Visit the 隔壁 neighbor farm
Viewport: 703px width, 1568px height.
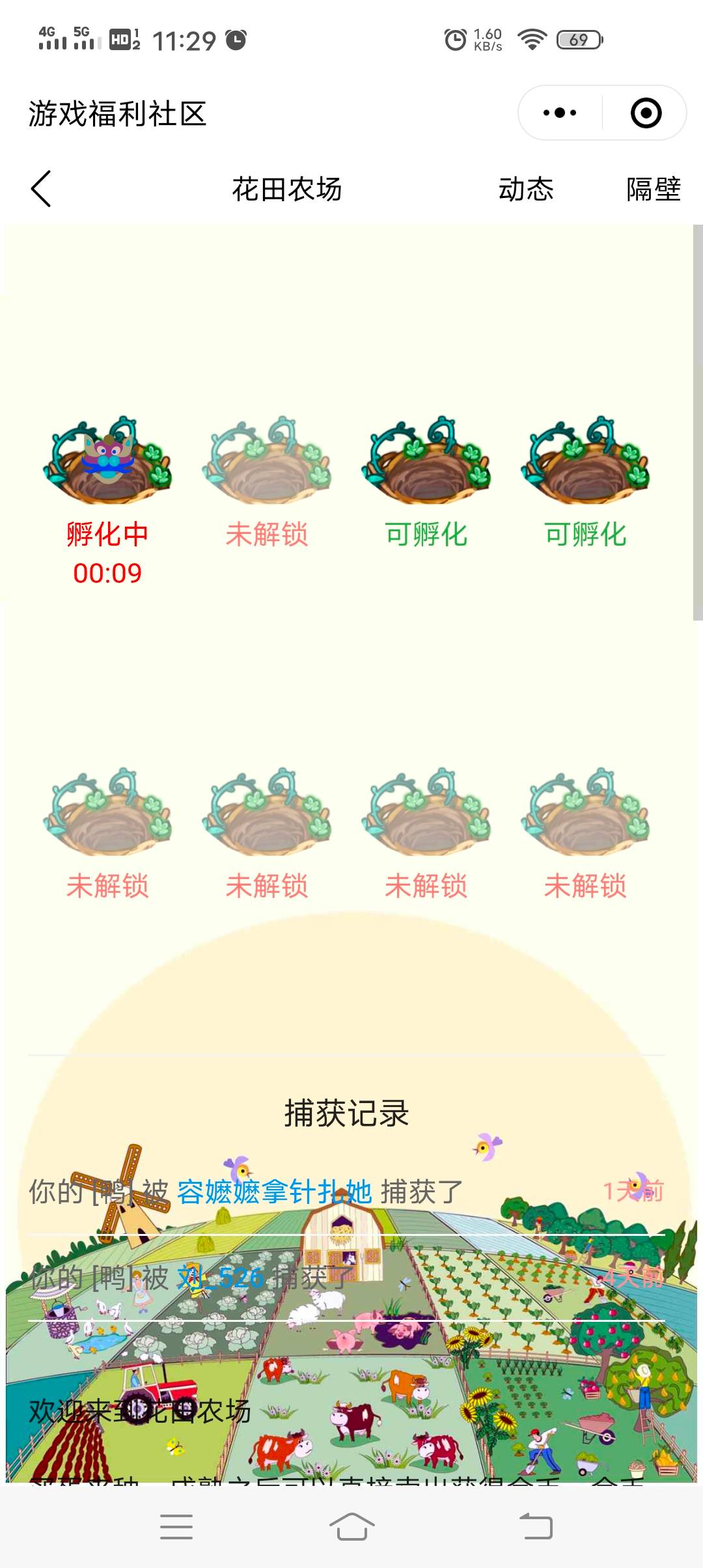pyautogui.click(x=653, y=189)
